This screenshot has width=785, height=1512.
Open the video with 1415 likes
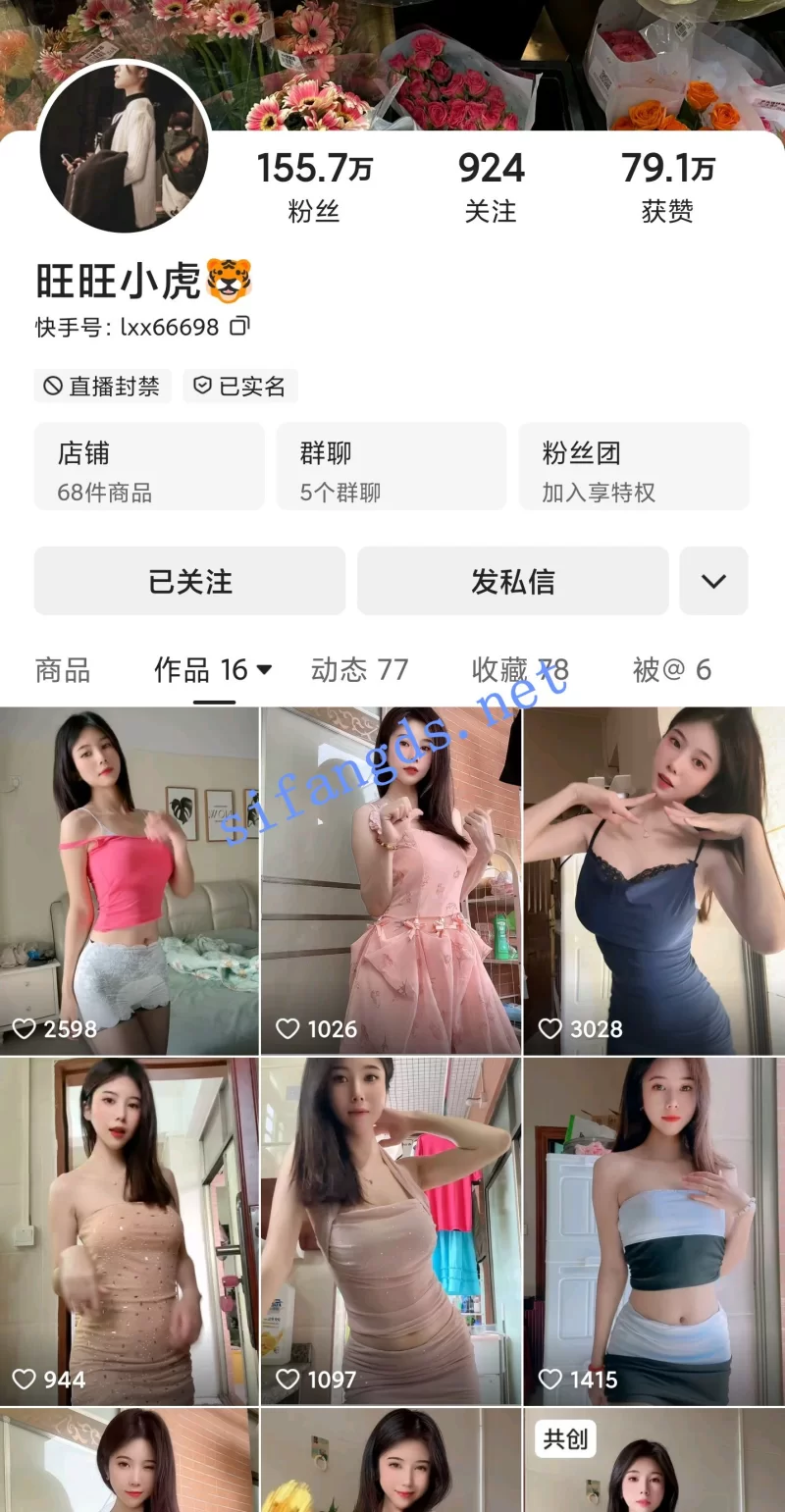(x=654, y=1231)
